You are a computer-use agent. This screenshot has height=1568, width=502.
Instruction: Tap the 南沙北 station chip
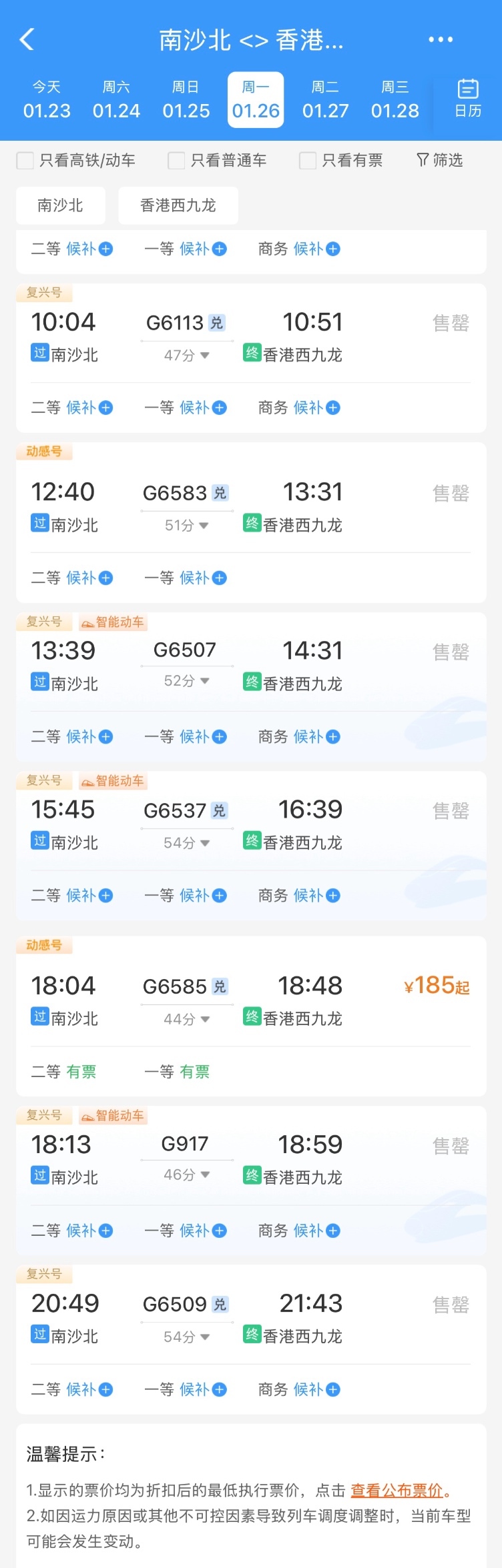60,205
